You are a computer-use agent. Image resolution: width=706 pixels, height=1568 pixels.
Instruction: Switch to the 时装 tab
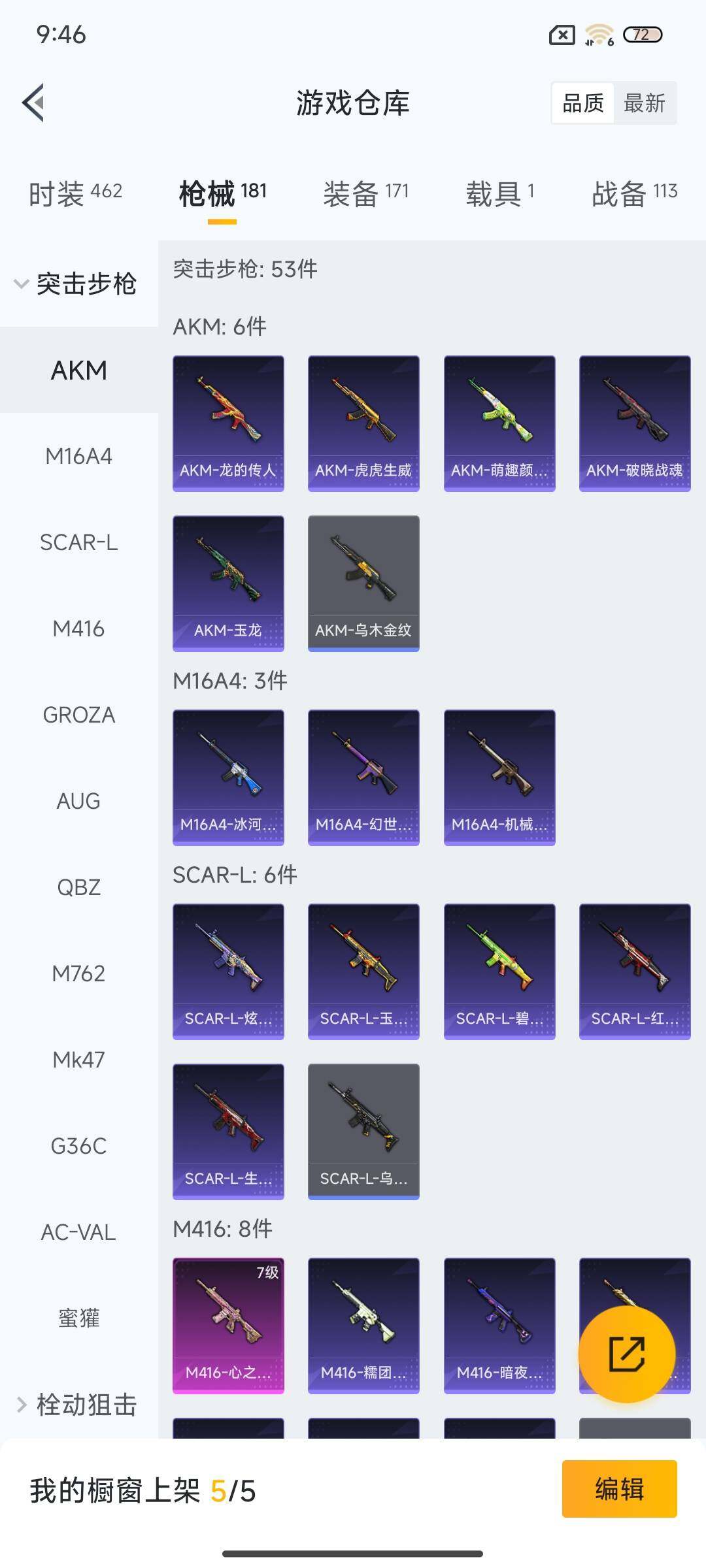[x=76, y=193]
